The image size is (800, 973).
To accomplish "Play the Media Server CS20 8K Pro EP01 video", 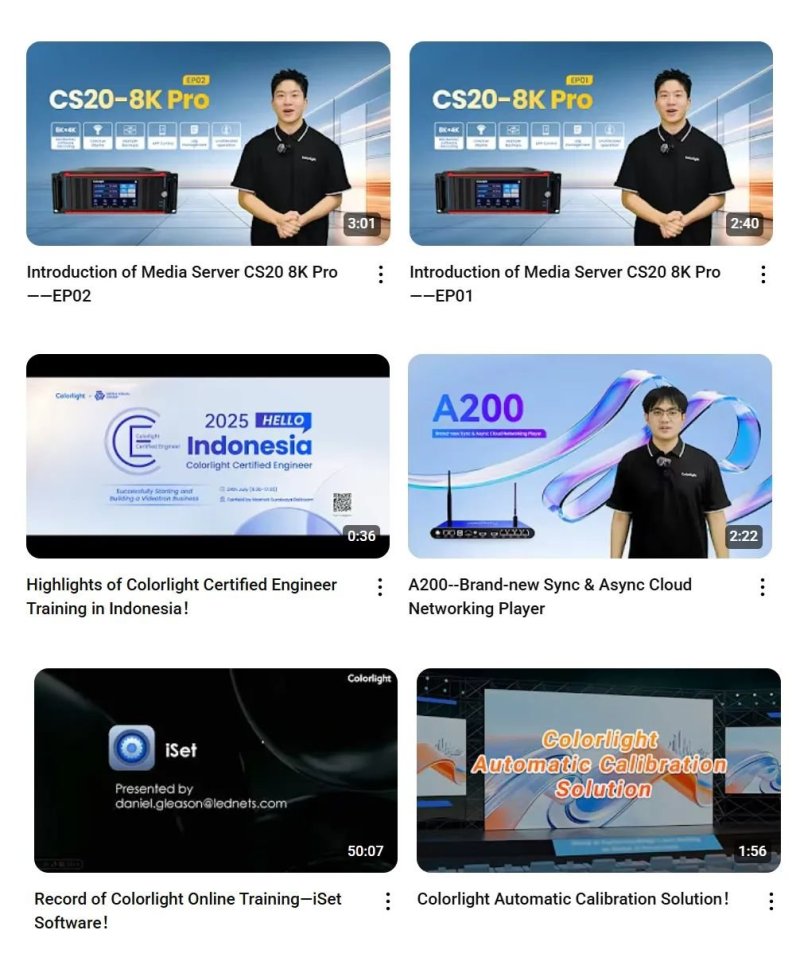I will coord(591,143).
